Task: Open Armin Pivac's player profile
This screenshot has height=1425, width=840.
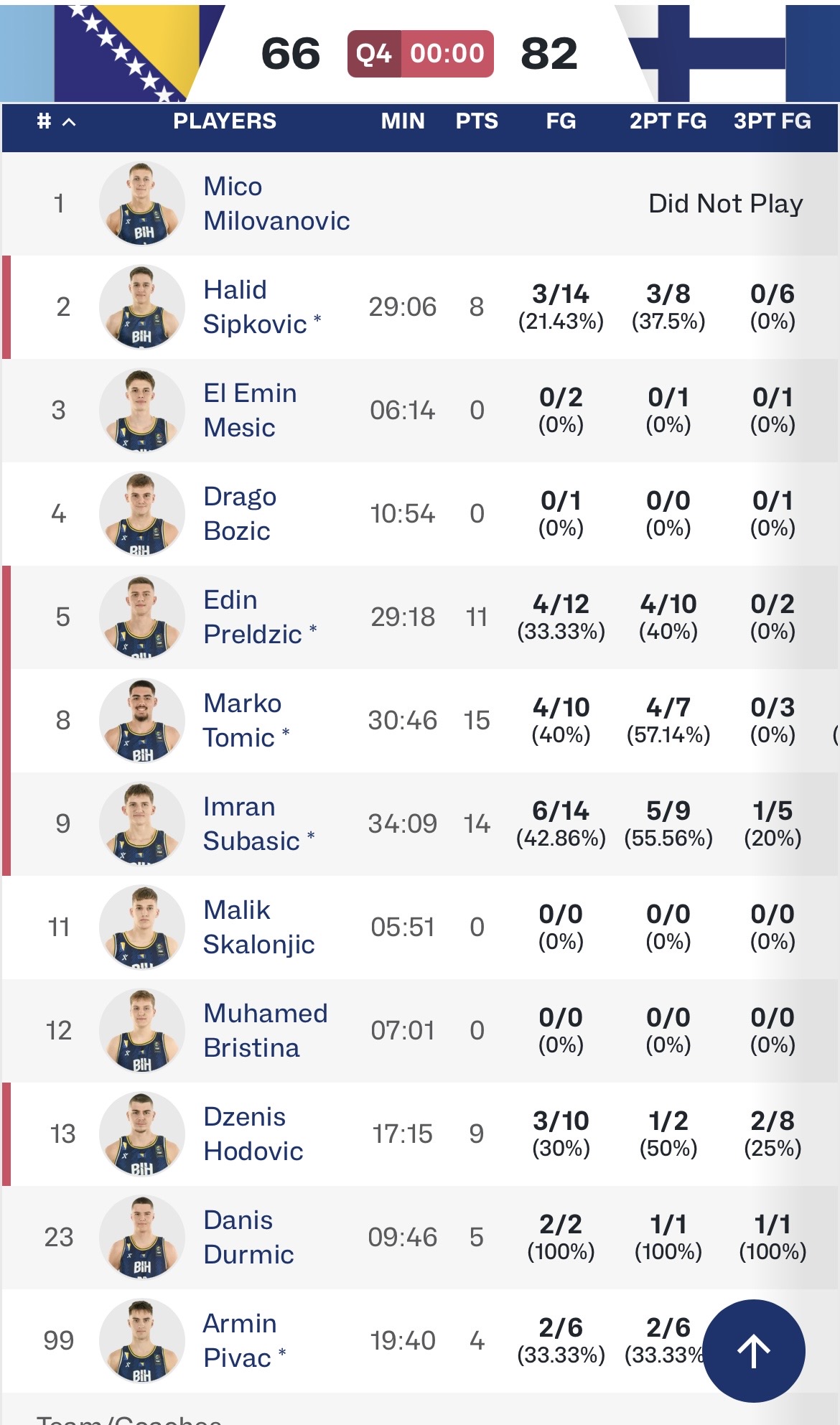Action: pos(244,1340)
